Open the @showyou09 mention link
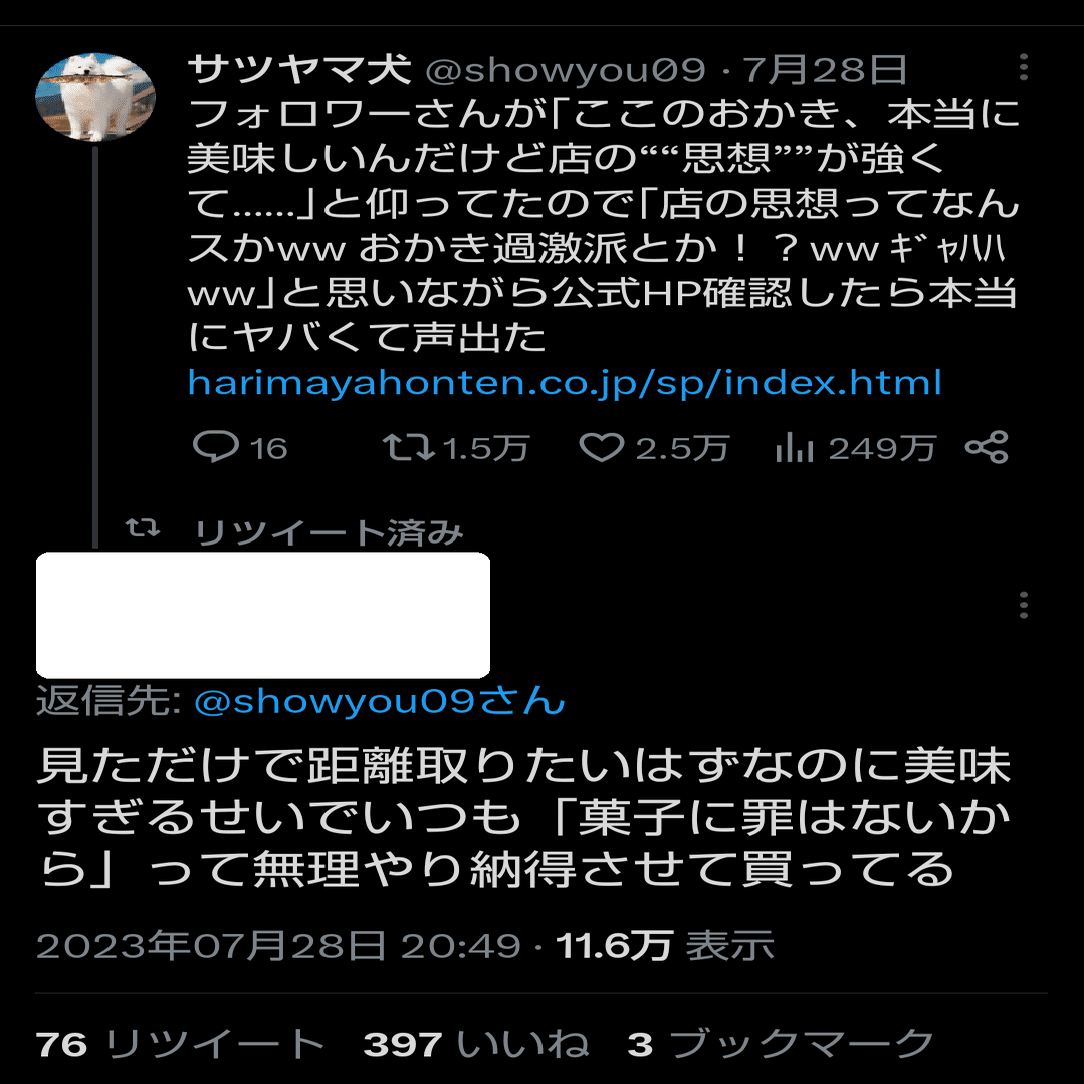The image size is (1084, 1084). coord(378,701)
